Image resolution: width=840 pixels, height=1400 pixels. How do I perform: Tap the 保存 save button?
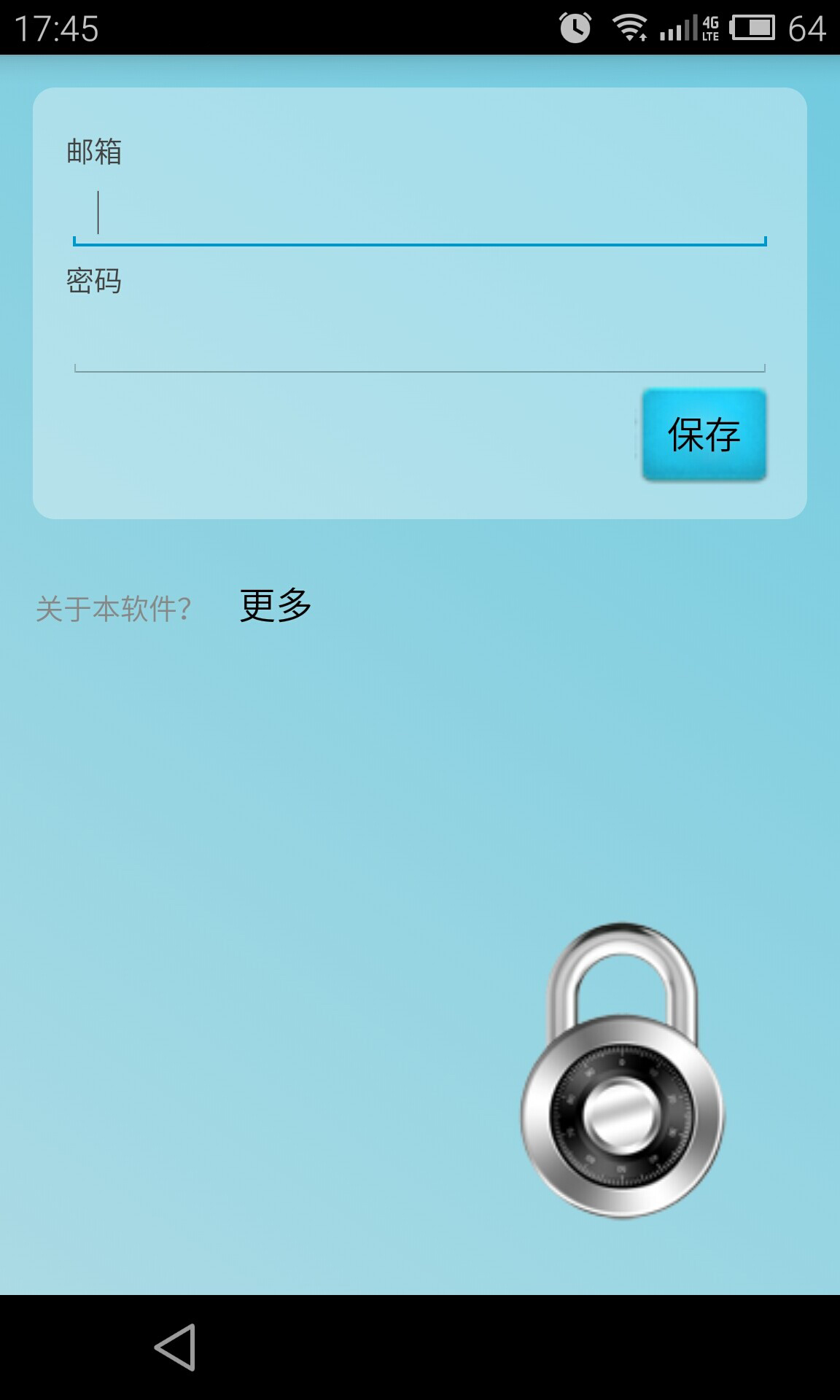(704, 435)
